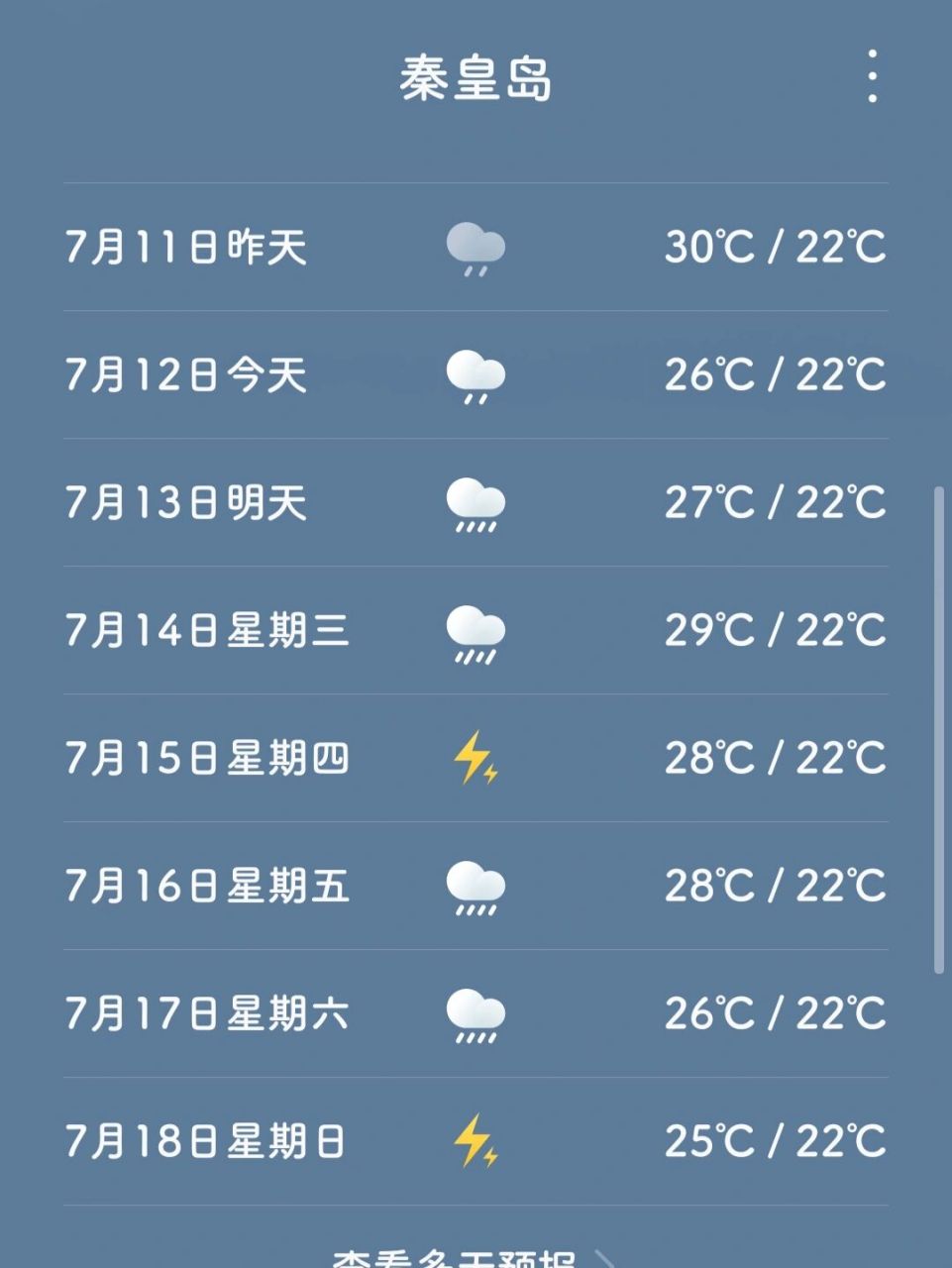
Task: Click the 7月11日昨天 date label
Action: tap(186, 248)
